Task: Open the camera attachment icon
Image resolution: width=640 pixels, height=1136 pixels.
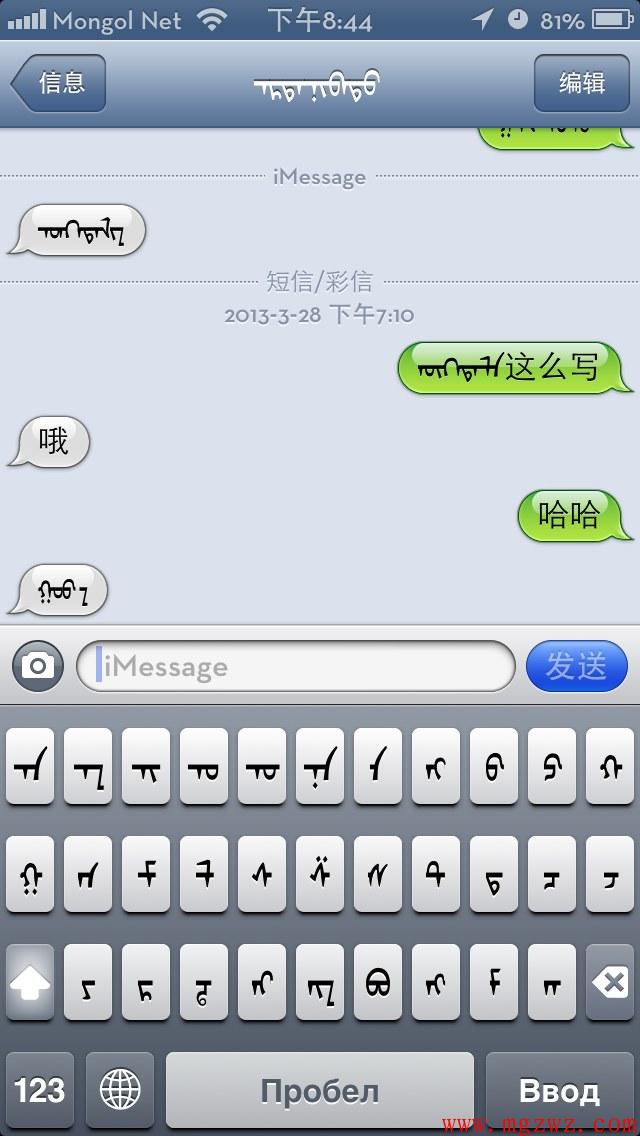Action: pos(38,665)
